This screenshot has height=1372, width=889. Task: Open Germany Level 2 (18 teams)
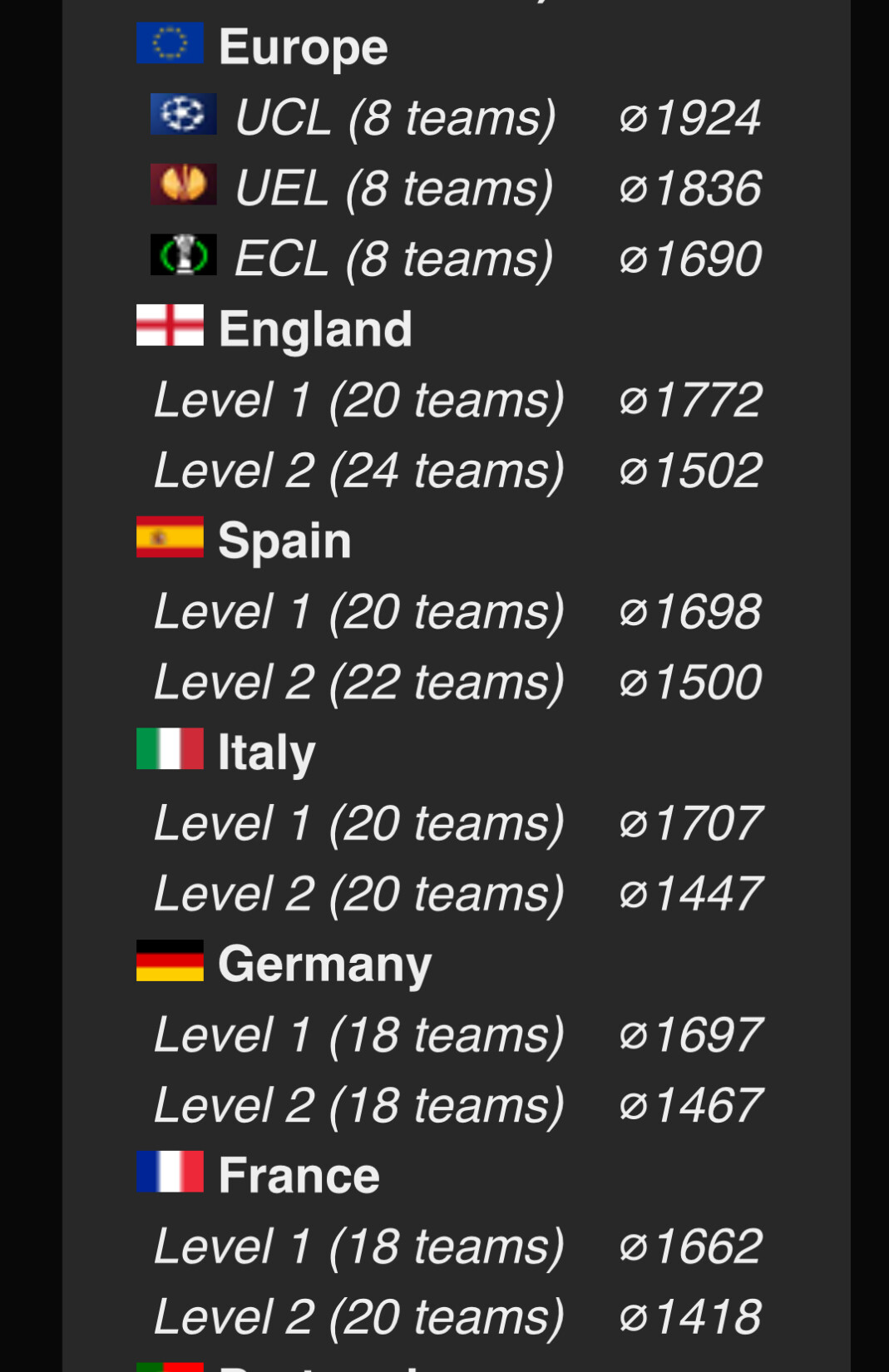click(358, 1106)
